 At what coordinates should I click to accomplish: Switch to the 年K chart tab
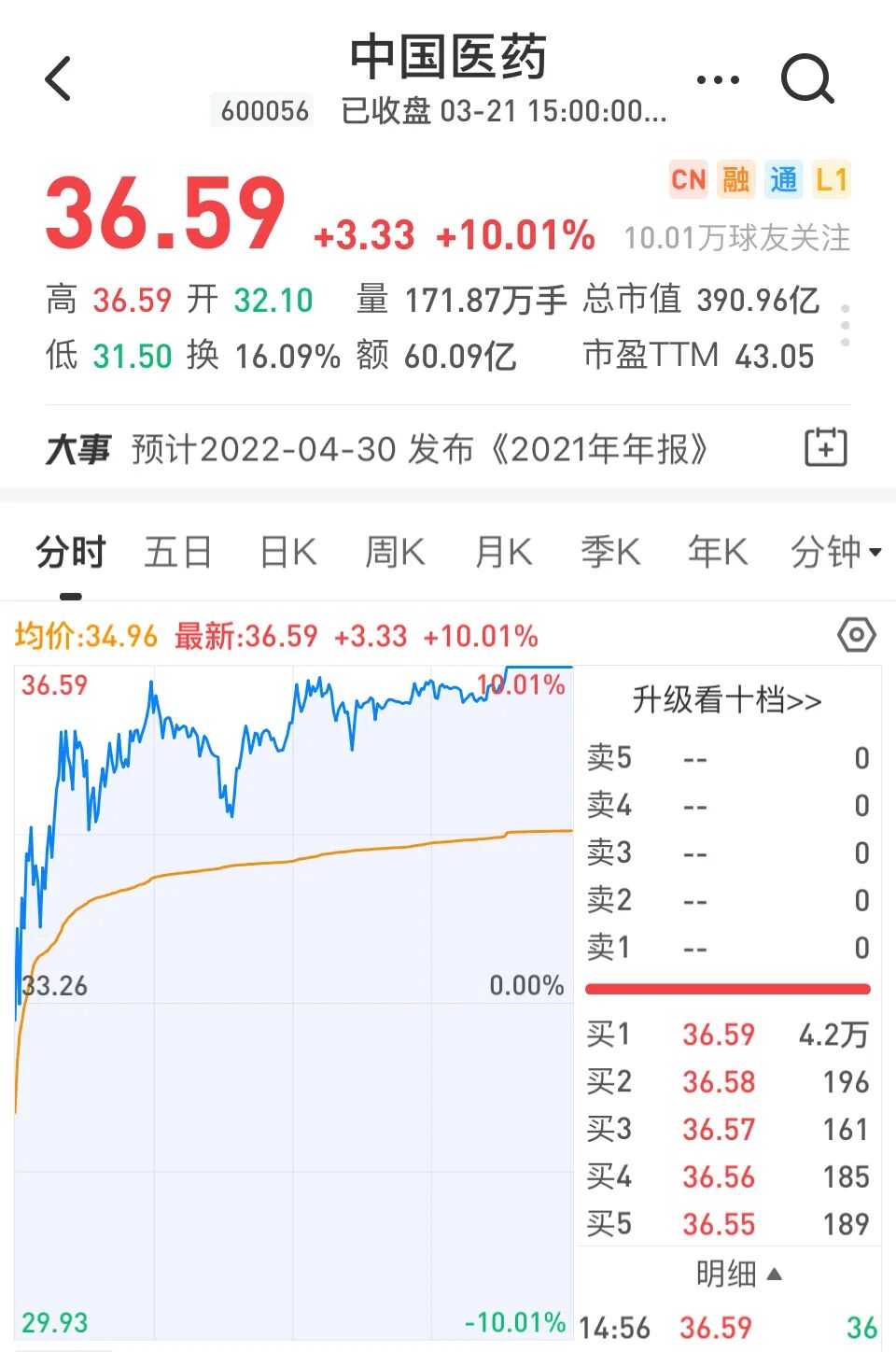tap(718, 552)
